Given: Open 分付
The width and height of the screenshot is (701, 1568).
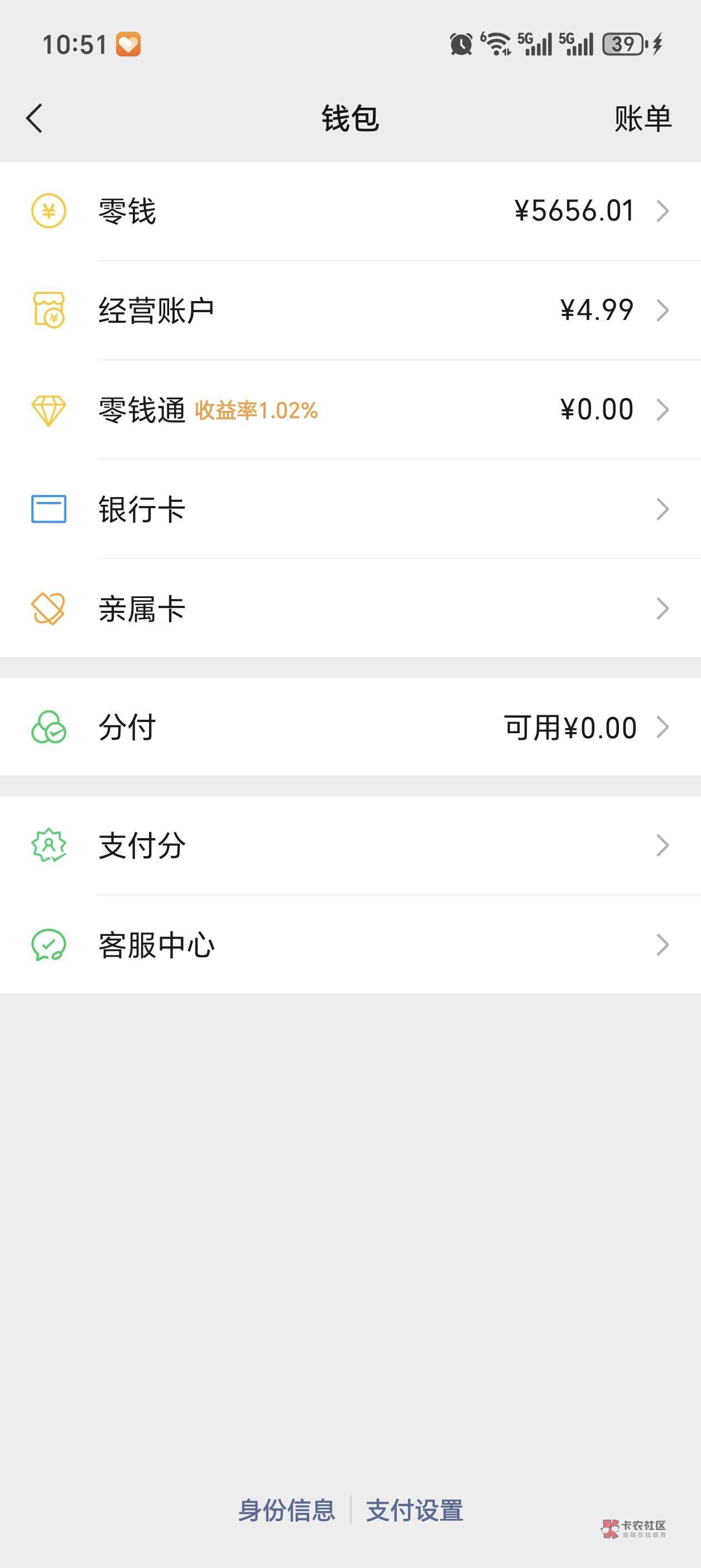Looking at the screenshot, I should (350, 727).
